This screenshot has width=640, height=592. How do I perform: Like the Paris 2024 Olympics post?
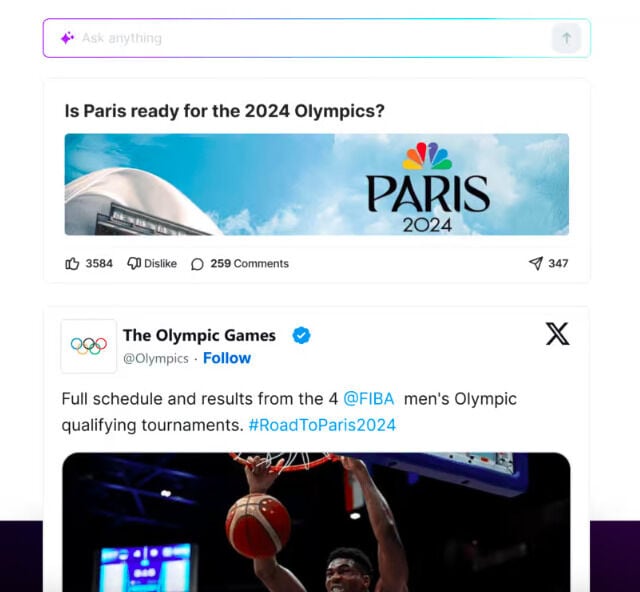click(74, 264)
